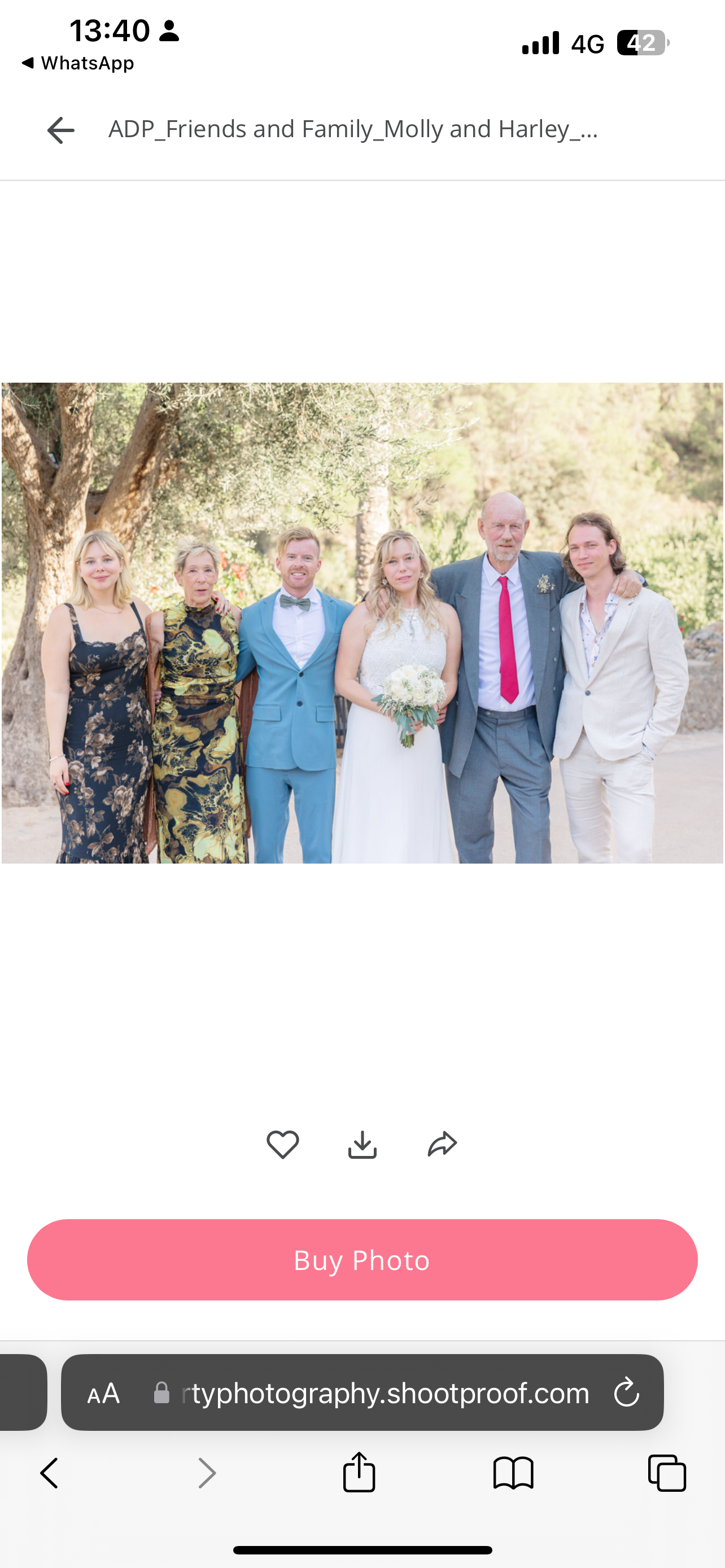Open the Safari share sheet

pyautogui.click(x=359, y=1473)
